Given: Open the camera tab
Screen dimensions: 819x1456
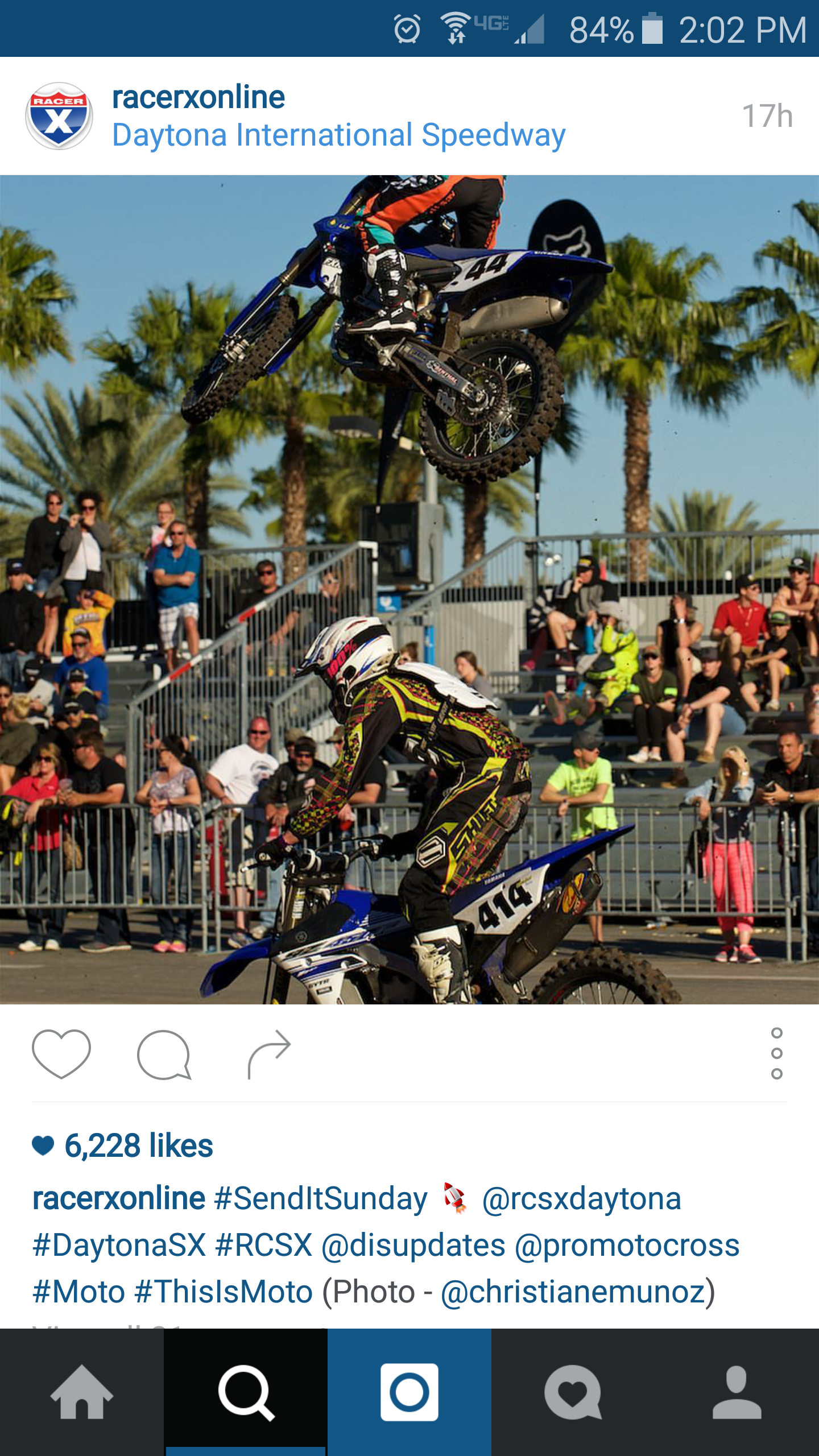Looking at the screenshot, I should click(409, 1392).
